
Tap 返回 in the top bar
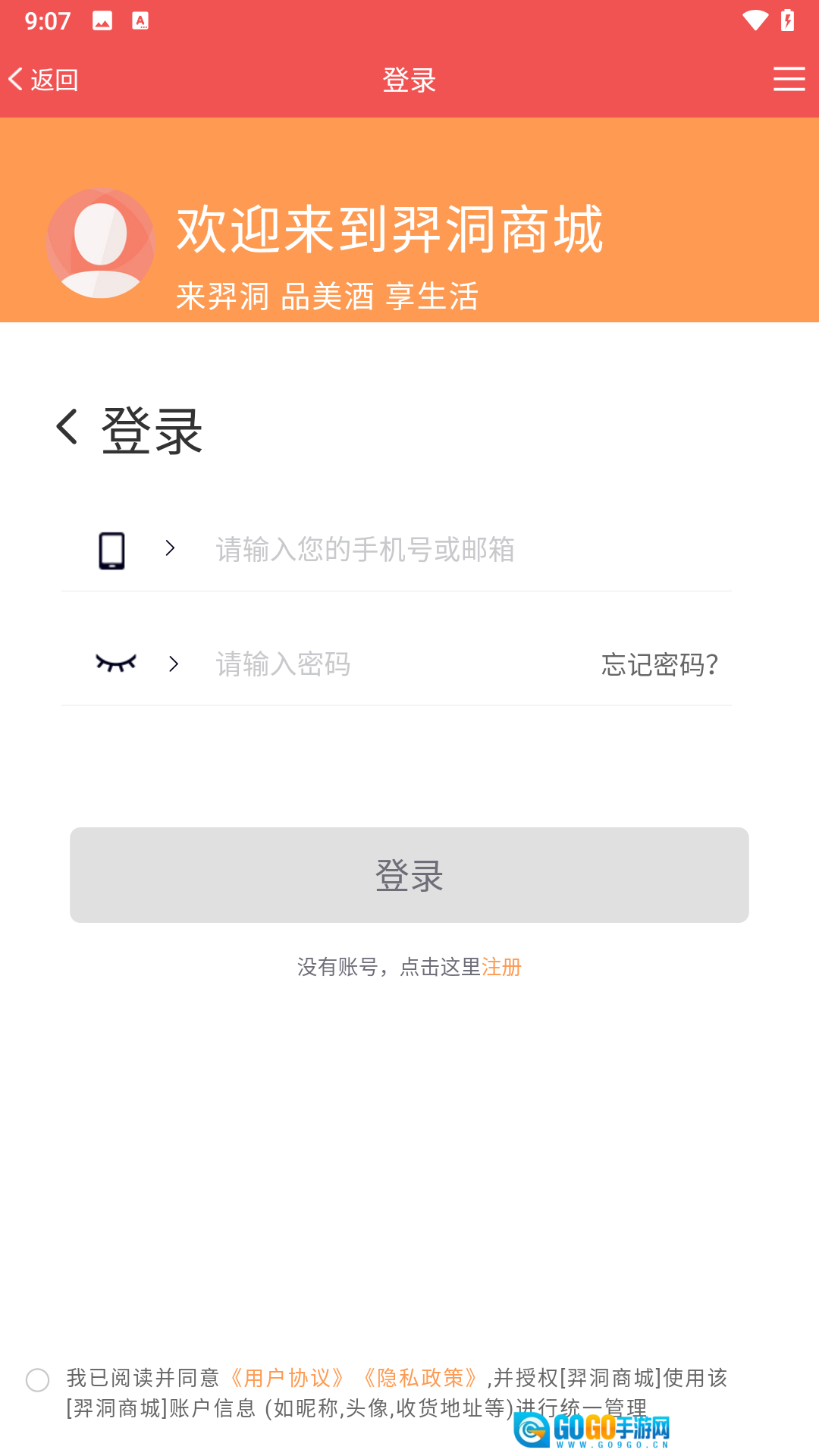(x=44, y=80)
